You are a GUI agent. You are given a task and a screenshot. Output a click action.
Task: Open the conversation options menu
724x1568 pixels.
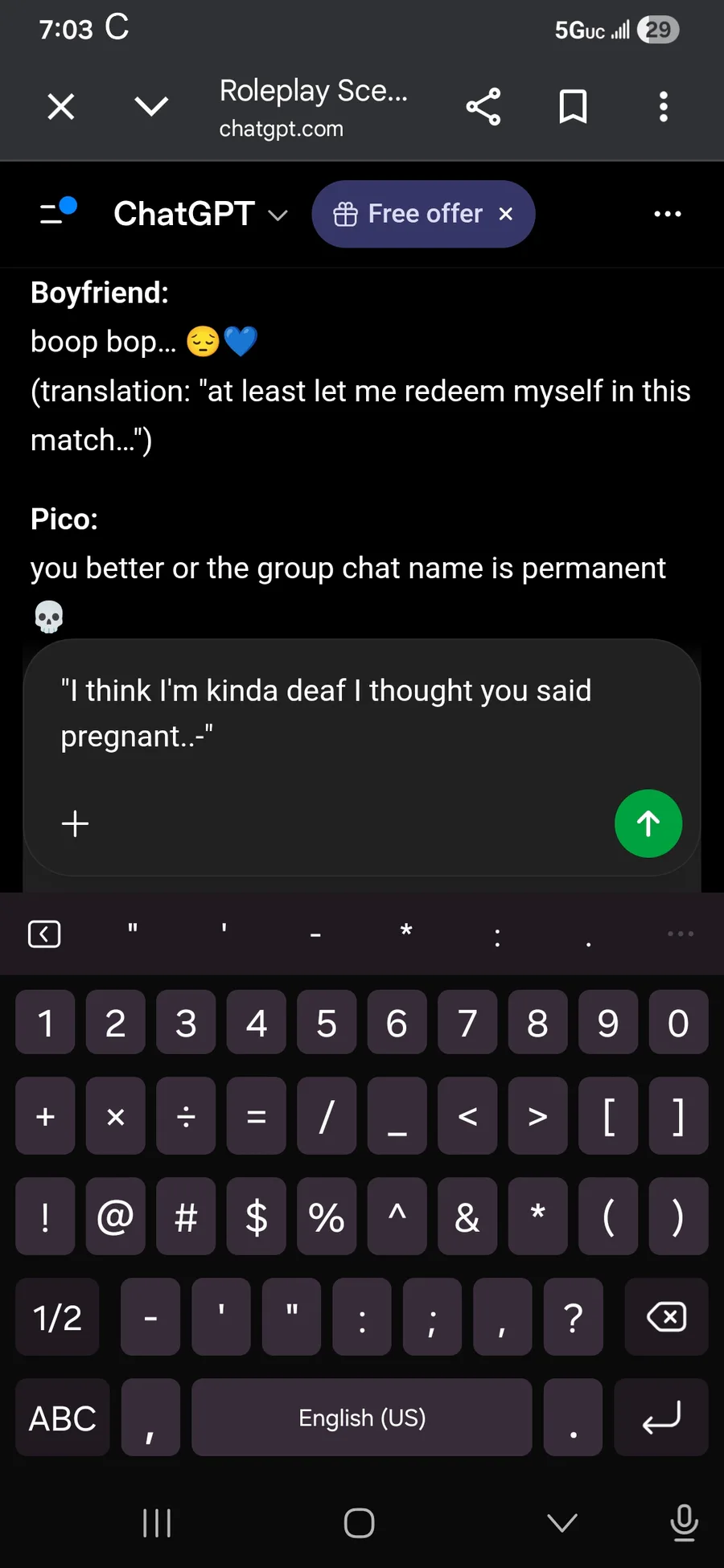tap(668, 214)
